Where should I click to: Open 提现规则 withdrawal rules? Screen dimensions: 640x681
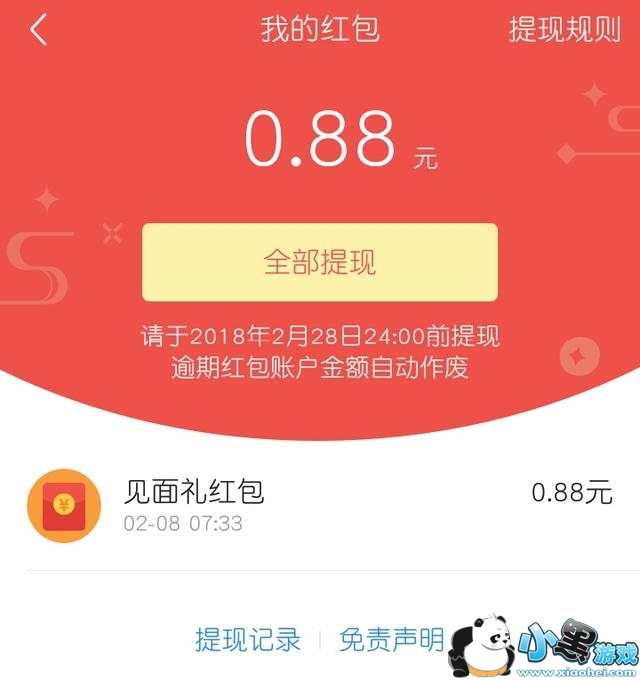point(563,30)
